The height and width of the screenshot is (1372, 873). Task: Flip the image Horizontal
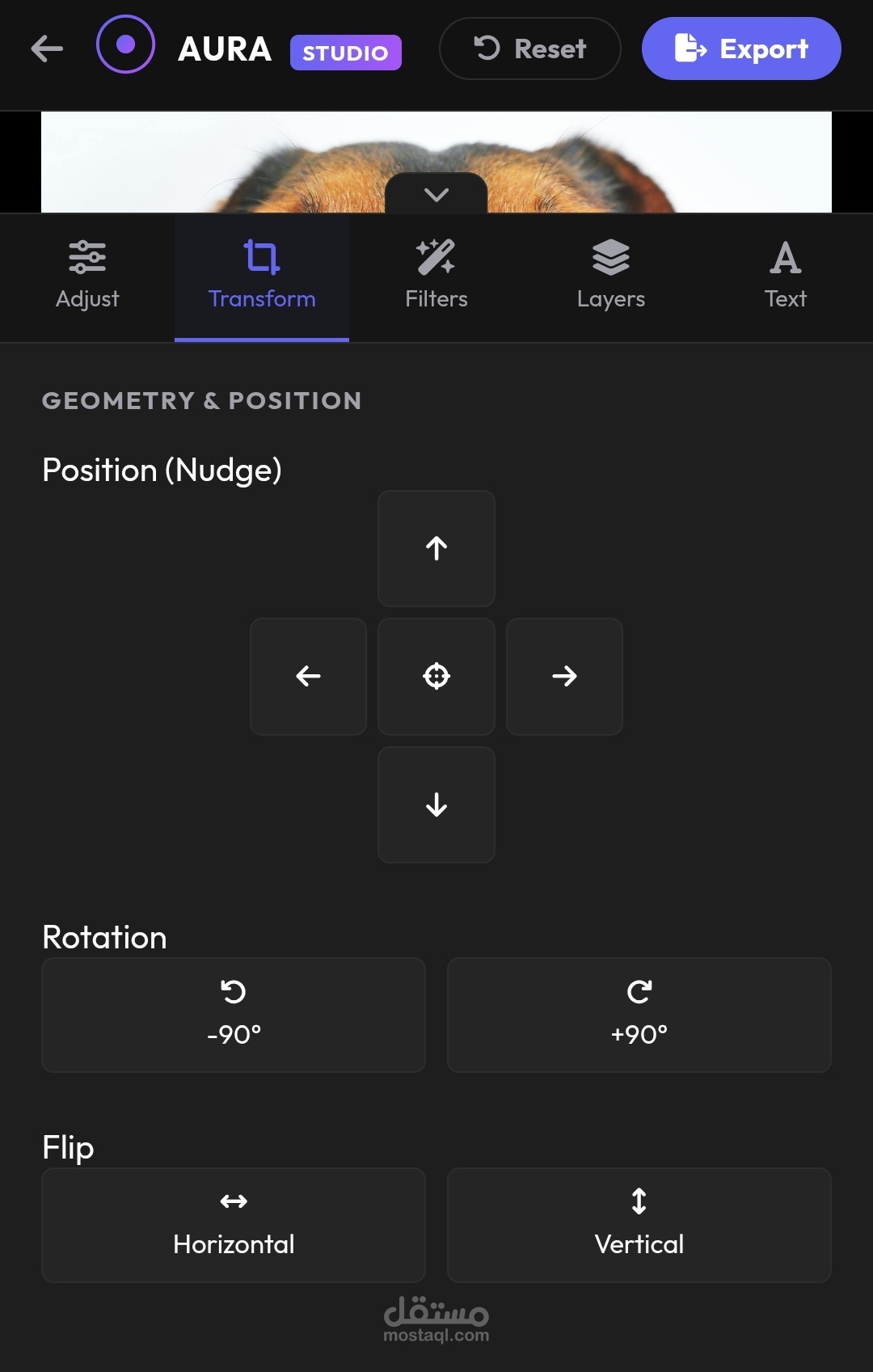pyautogui.click(x=234, y=1225)
